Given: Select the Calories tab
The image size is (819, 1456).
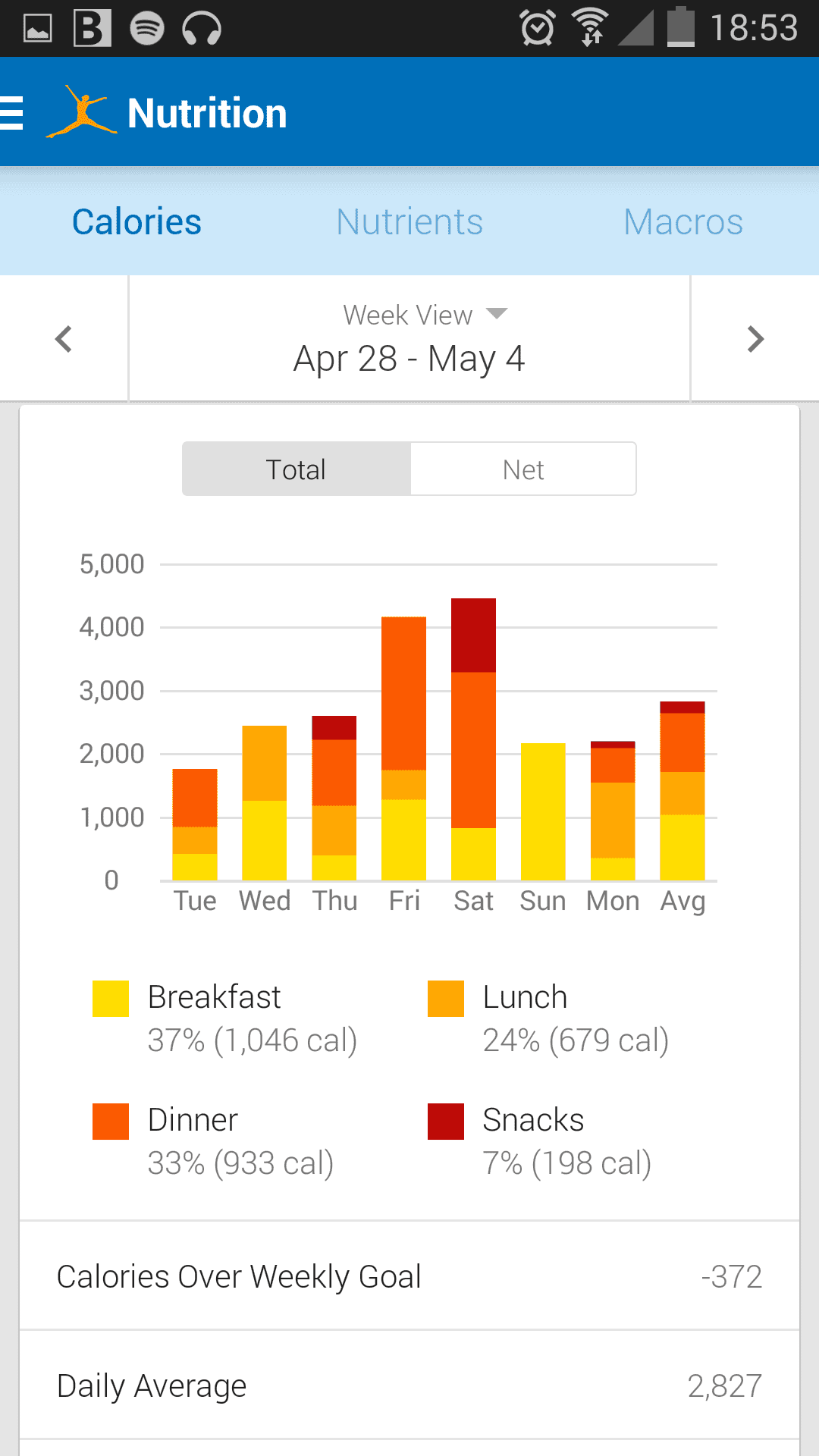Looking at the screenshot, I should pyautogui.click(x=136, y=222).
